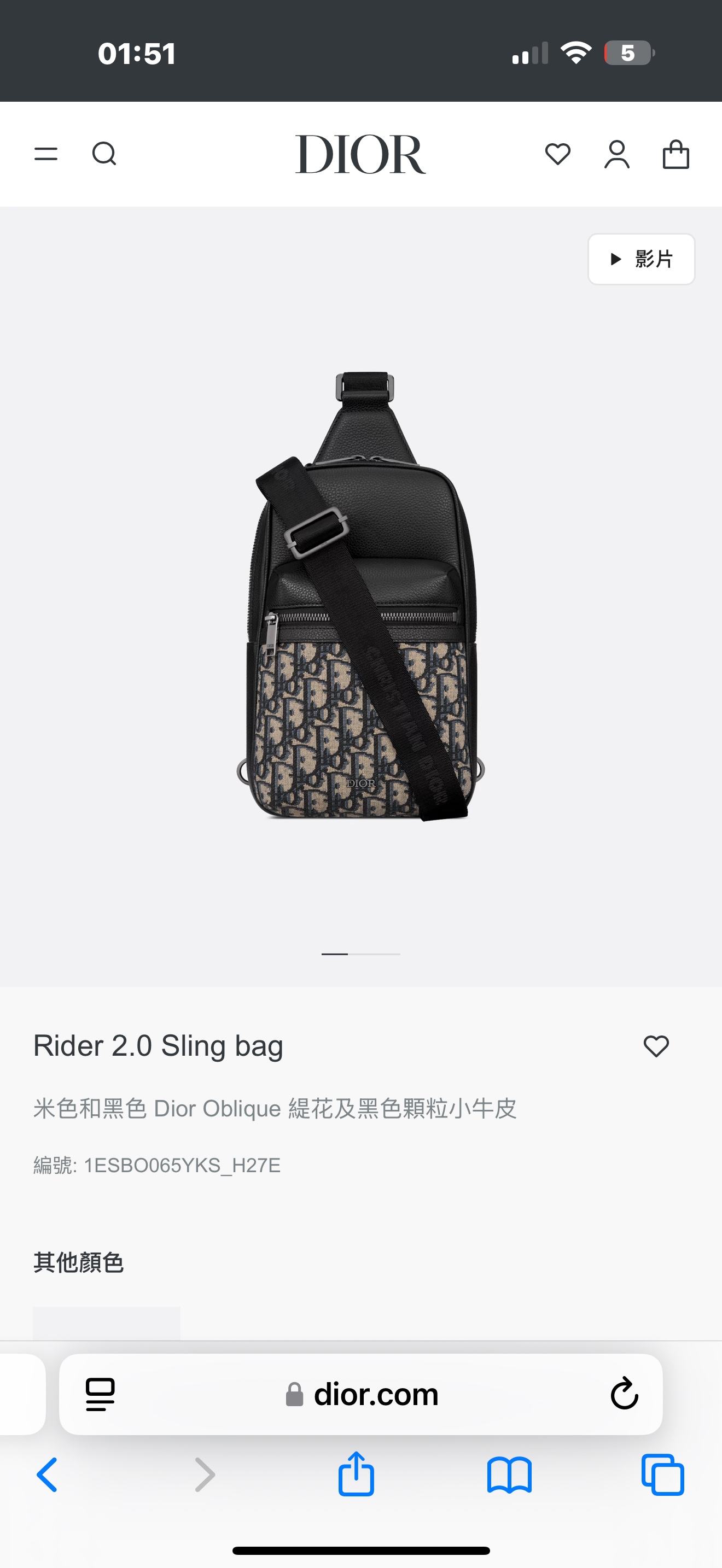Tap the Rider 2.0 Sling bag image
Viewport: 722px width, 1568px height.
tap(360, 596)
